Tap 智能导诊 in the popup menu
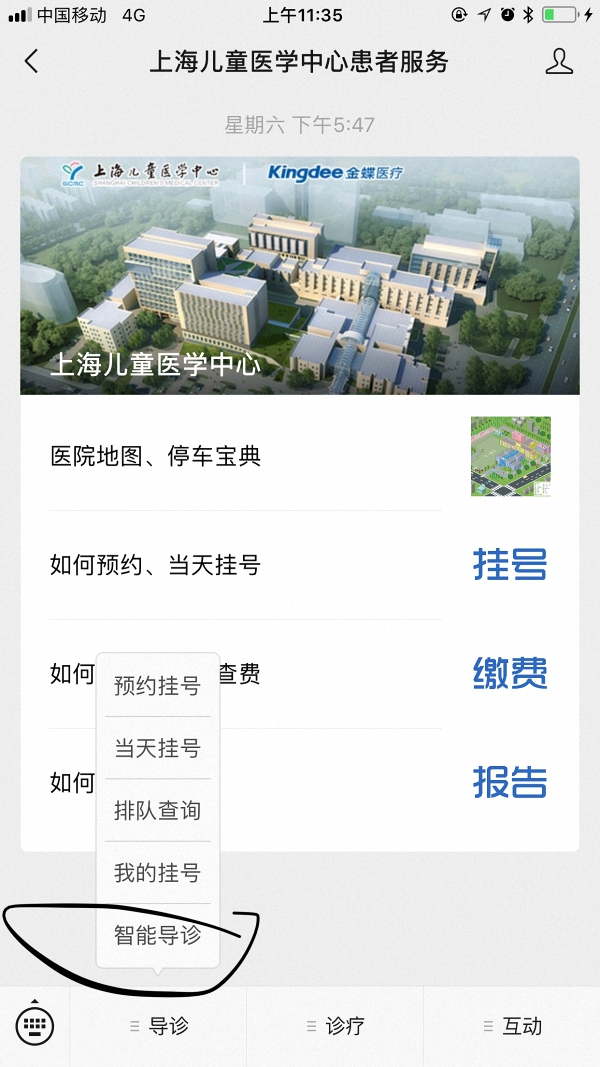Image resolution: width=600 pixels, height=1067 pixels. click(x=157, y=935)
